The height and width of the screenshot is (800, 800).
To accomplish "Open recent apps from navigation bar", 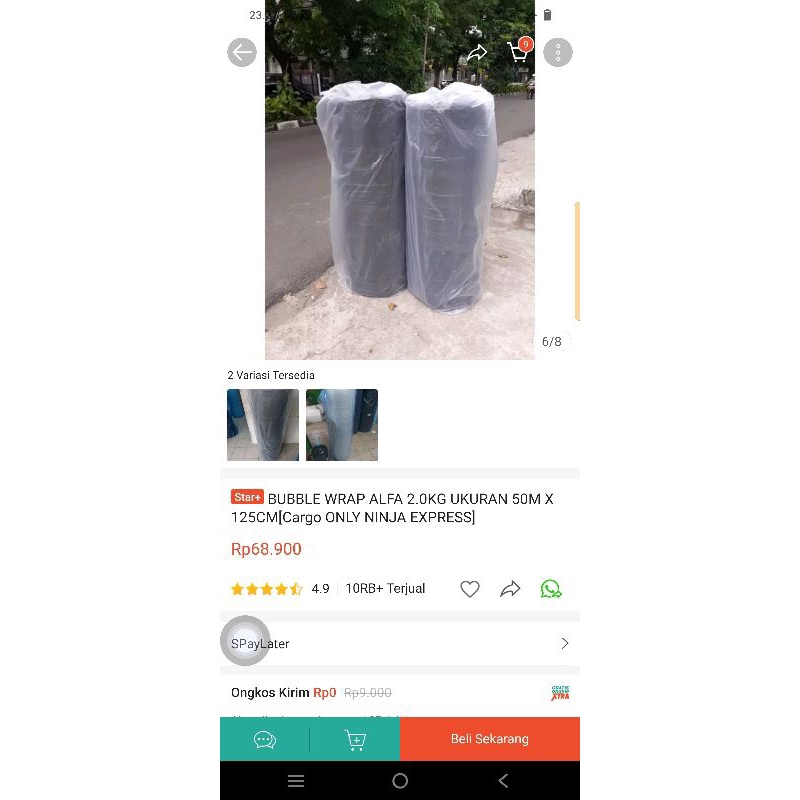I will (x=296, y=781).
